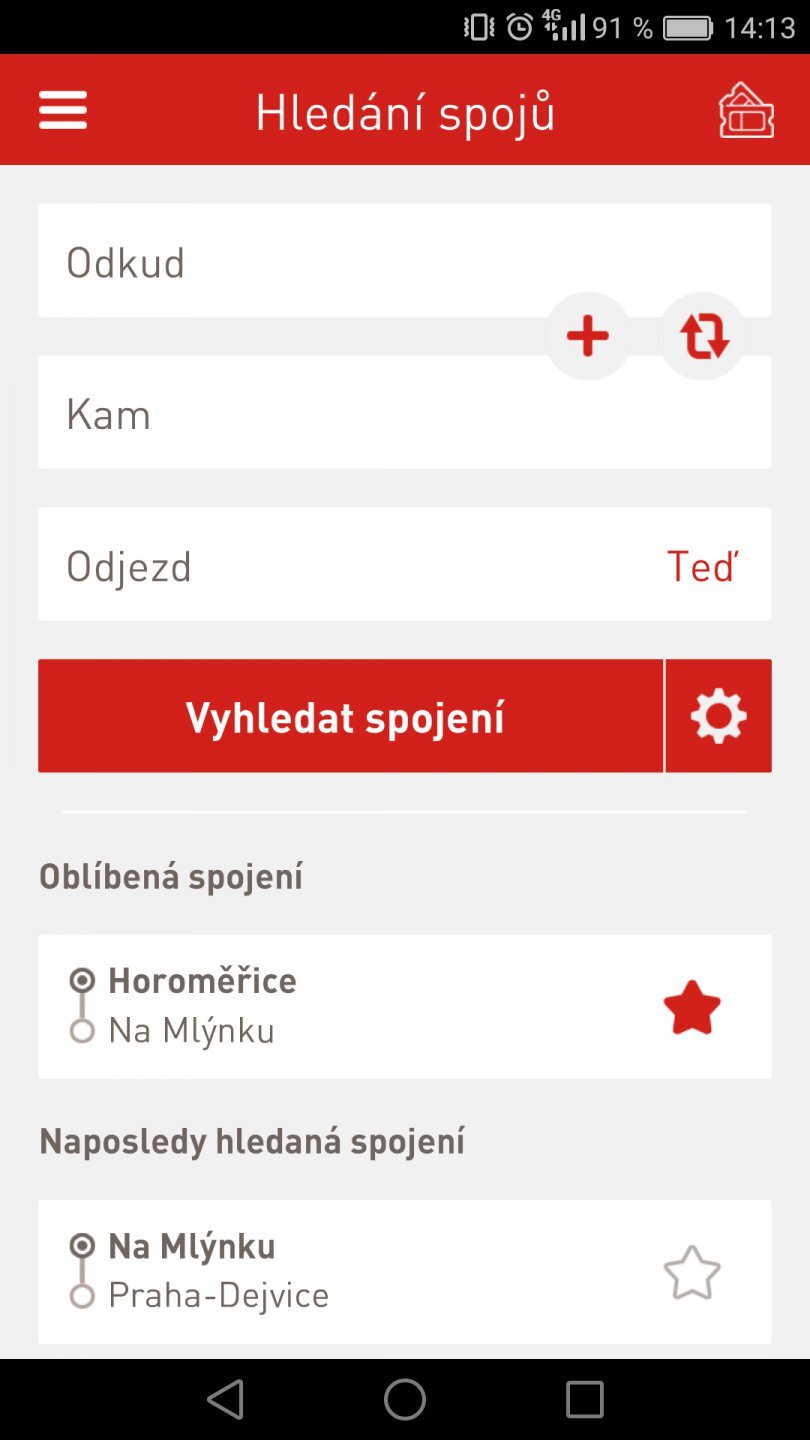
Task: Unfavorite the Horoměřice route by tapping the star
Action: point(691,1007)
